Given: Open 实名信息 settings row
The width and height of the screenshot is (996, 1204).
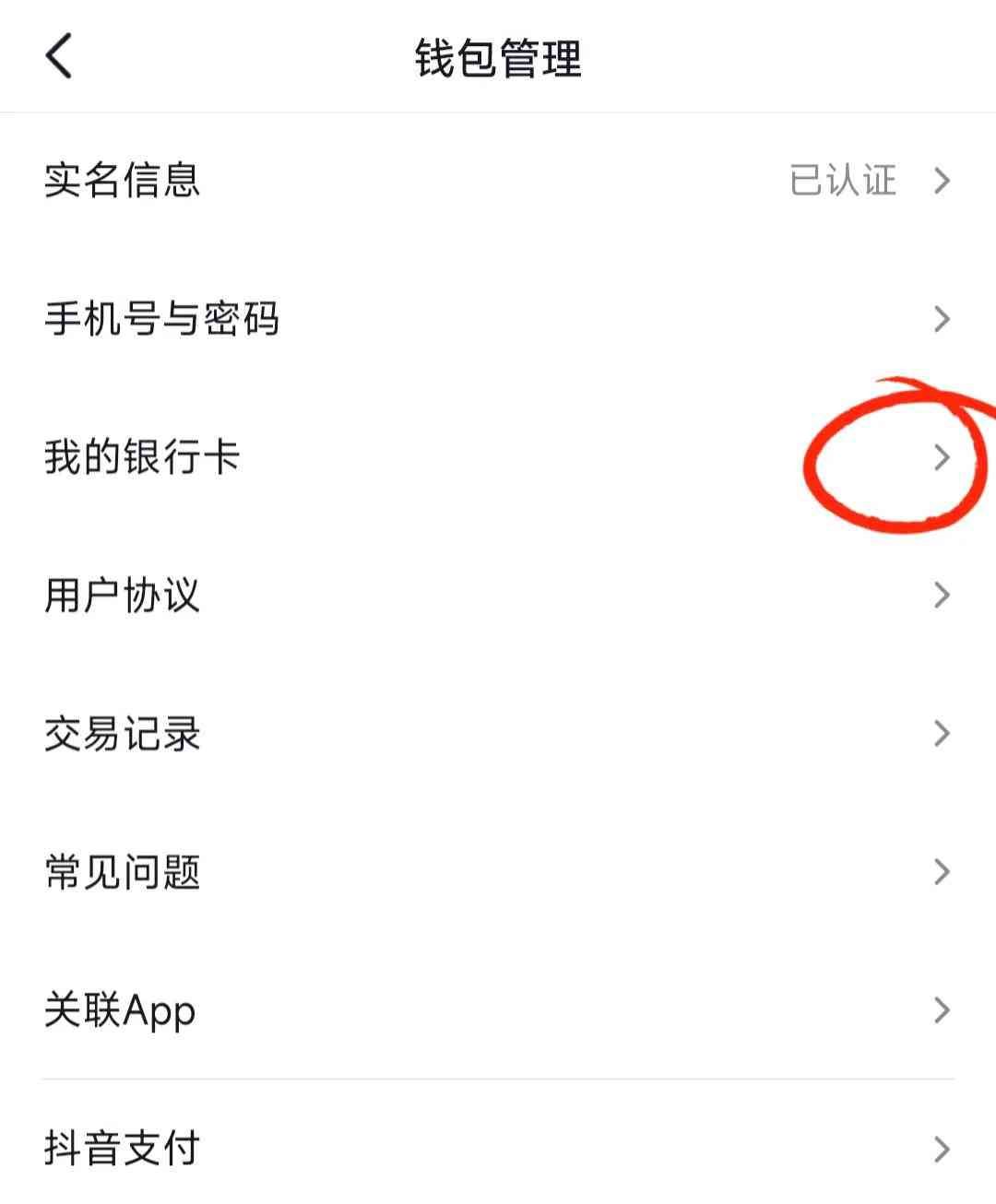Looking at the screenshot, I should click(x=498, y=181).
